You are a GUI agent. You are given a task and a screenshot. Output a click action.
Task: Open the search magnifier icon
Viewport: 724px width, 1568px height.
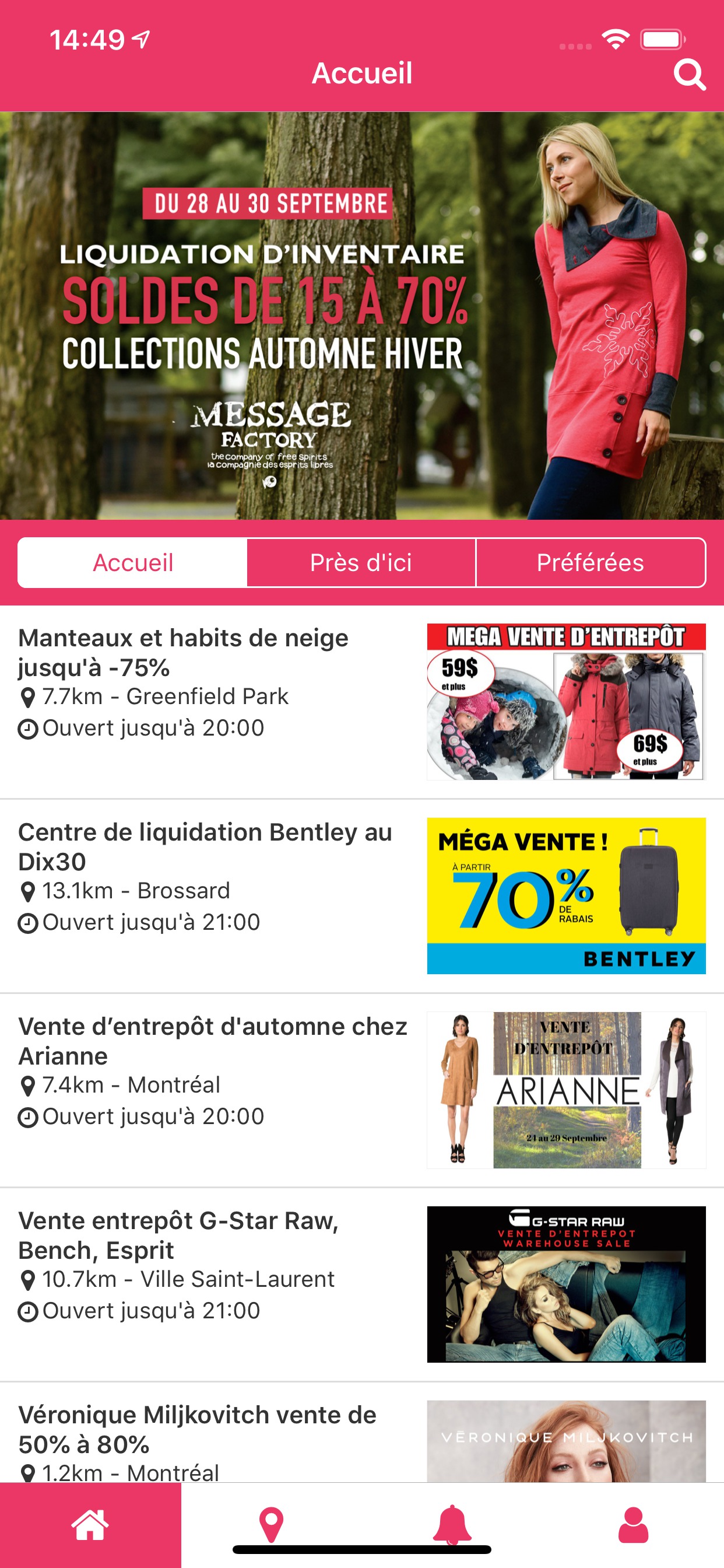[x=690, y=75]
